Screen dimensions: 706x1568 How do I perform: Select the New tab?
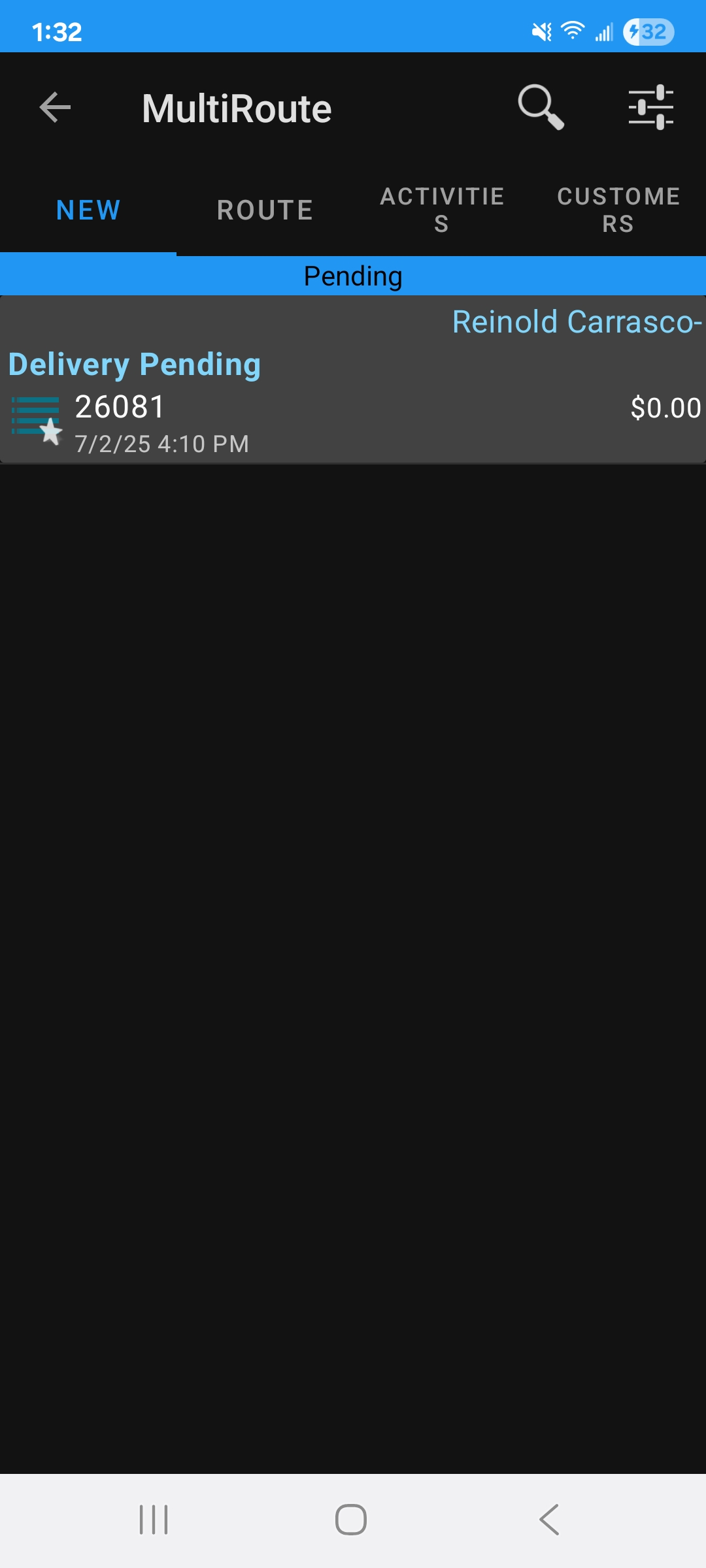pyautogui.click(x=88, y=210)
